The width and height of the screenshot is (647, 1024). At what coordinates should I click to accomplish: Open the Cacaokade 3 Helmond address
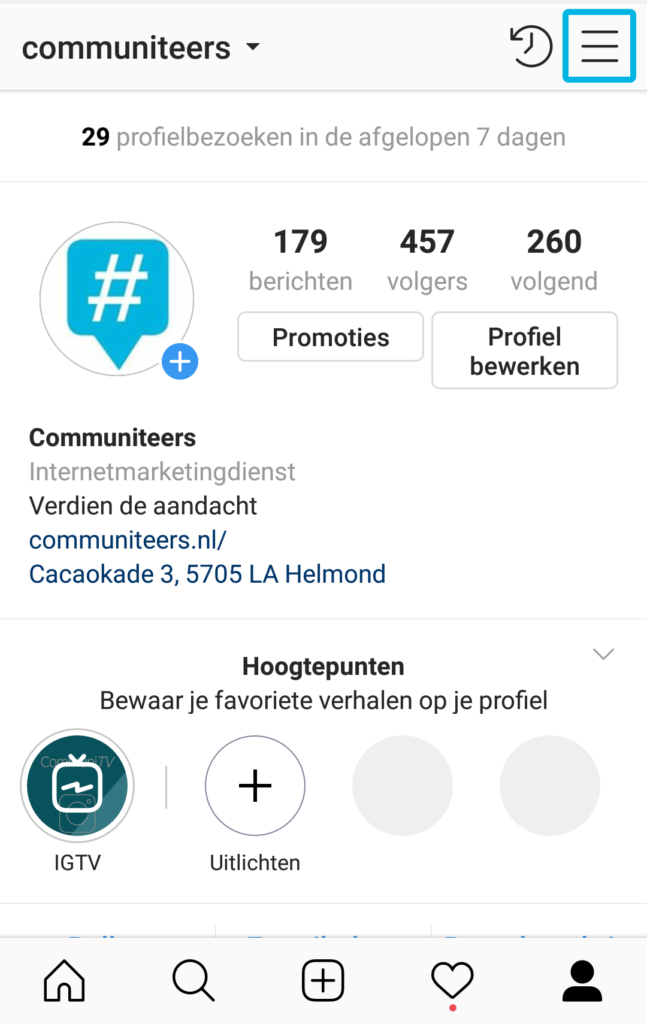pyautogui.click(x=207, y=574)
